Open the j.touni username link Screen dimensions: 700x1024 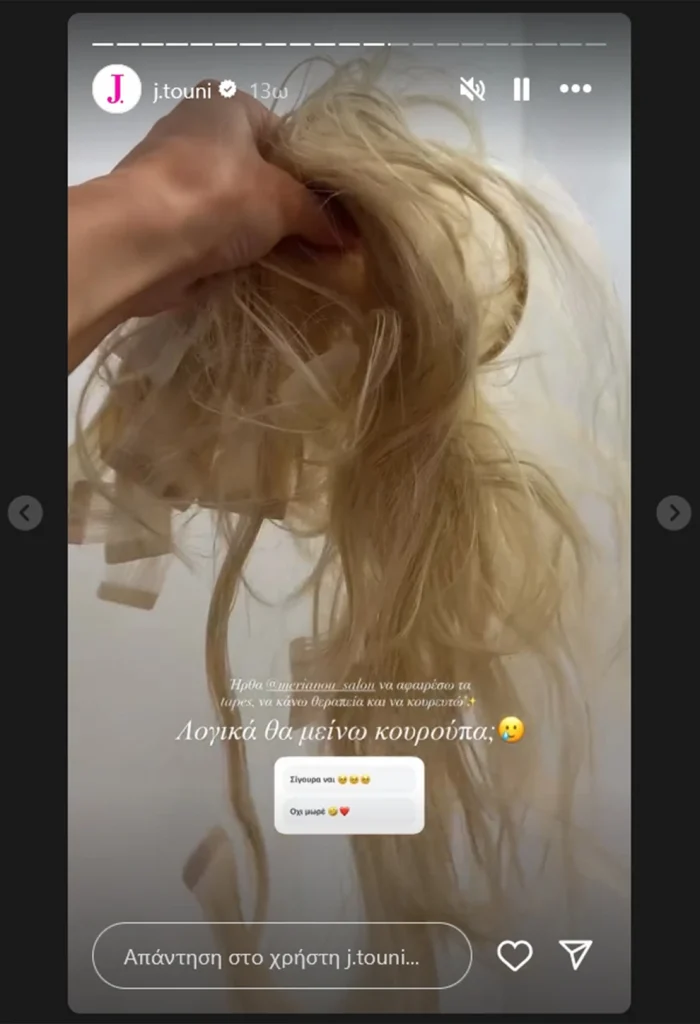(x=182, y=90)
